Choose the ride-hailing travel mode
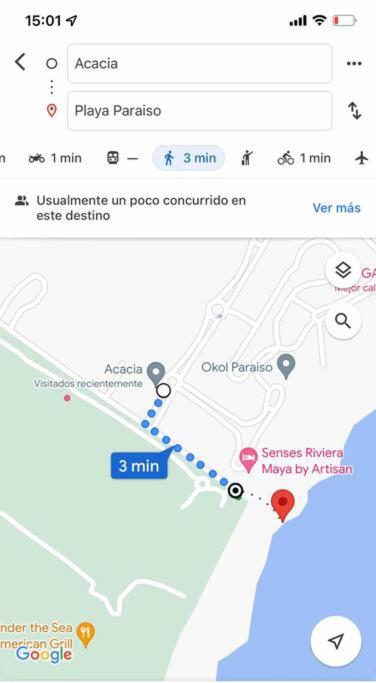The width and height of the screenshot is (376, 683). (x=247, y=158)
